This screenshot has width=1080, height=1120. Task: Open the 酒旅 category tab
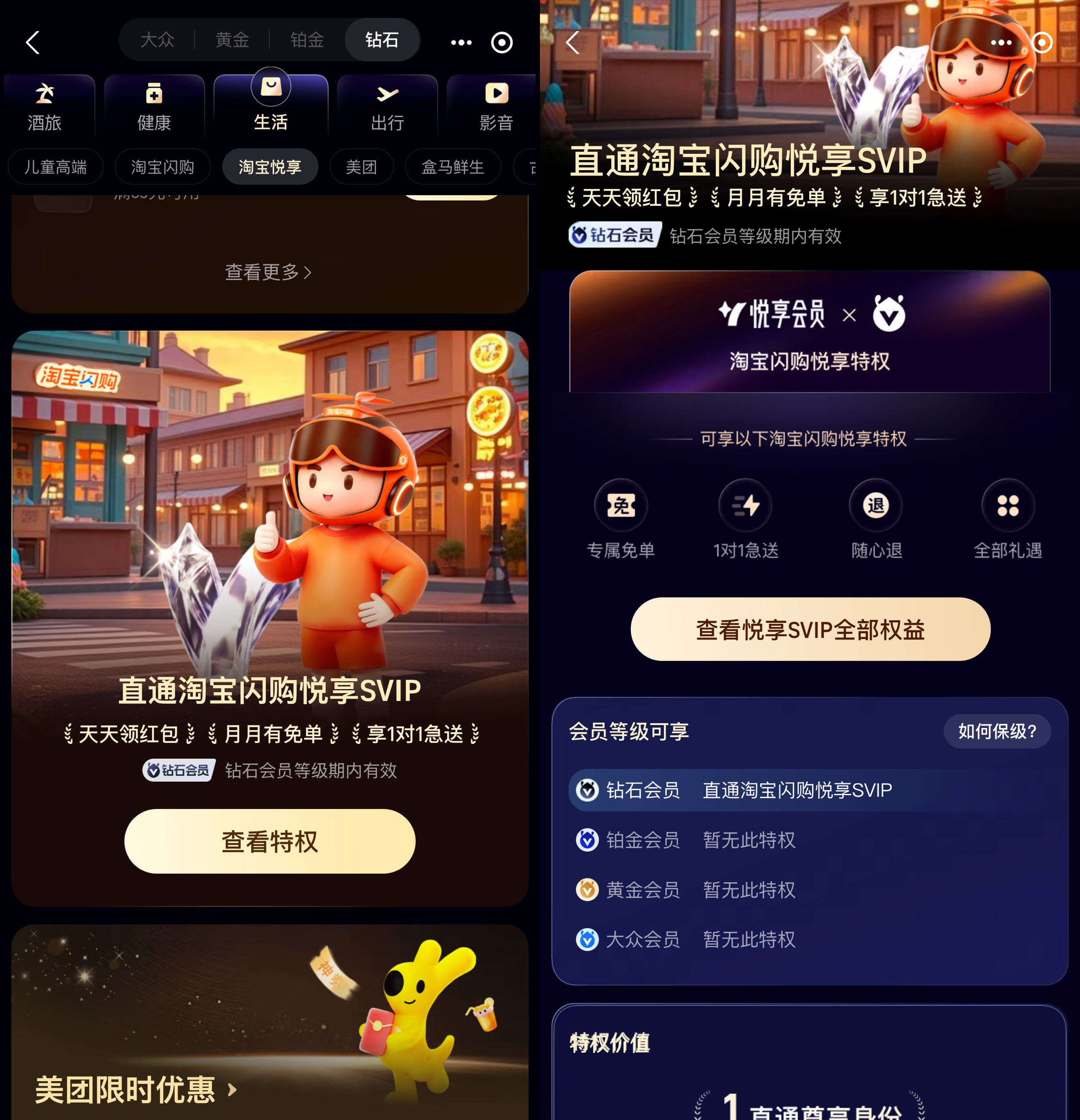[x=44, y=107]
